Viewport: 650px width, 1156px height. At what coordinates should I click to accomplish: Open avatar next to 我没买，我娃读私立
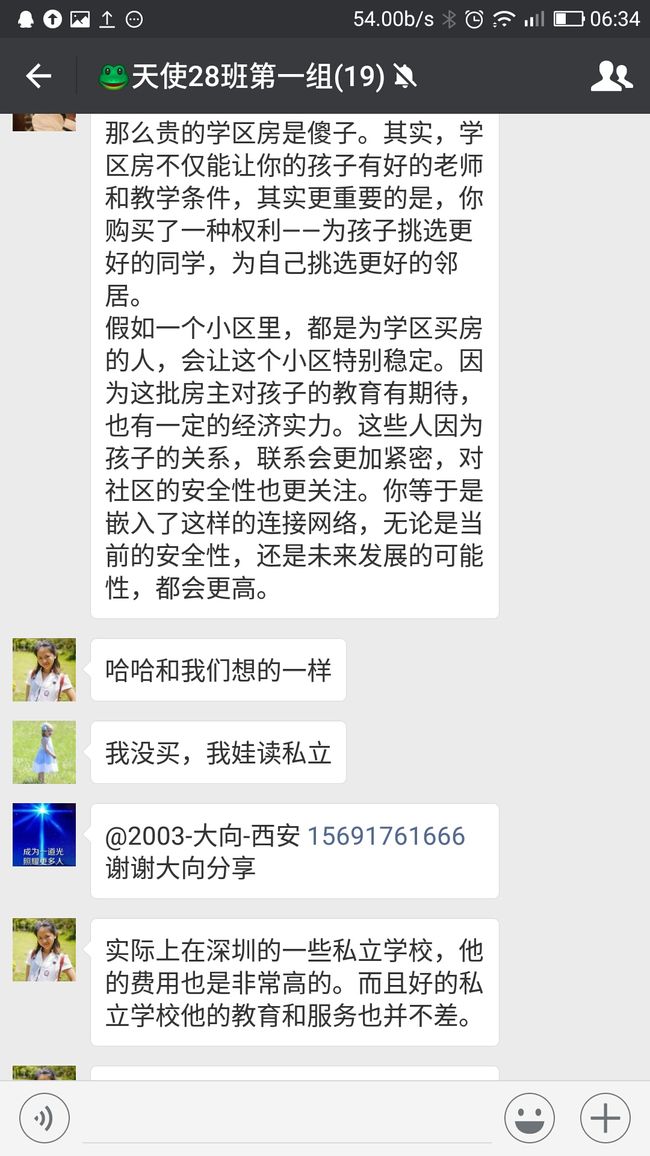pyautogui.click(x=44, y=753)
